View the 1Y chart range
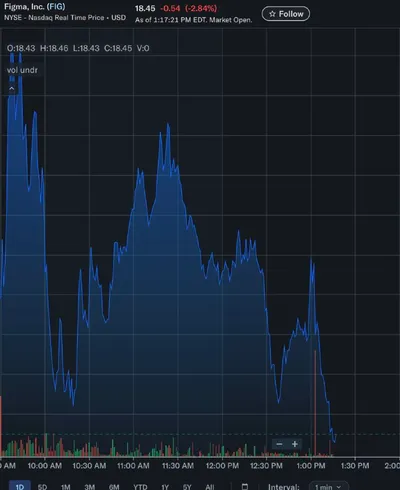 (165, 487)
